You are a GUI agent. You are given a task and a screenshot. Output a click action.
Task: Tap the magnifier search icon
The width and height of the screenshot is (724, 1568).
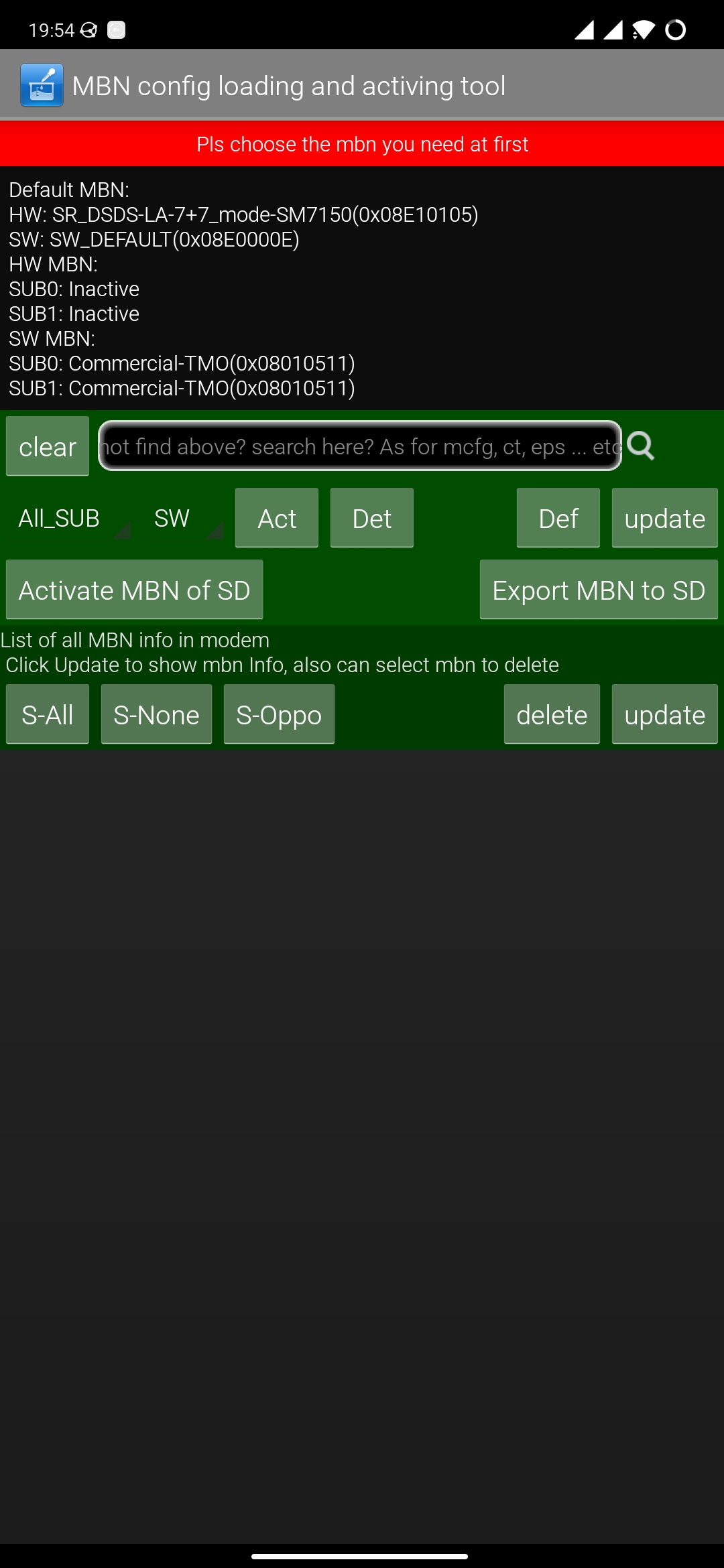(x=641, y=446)
